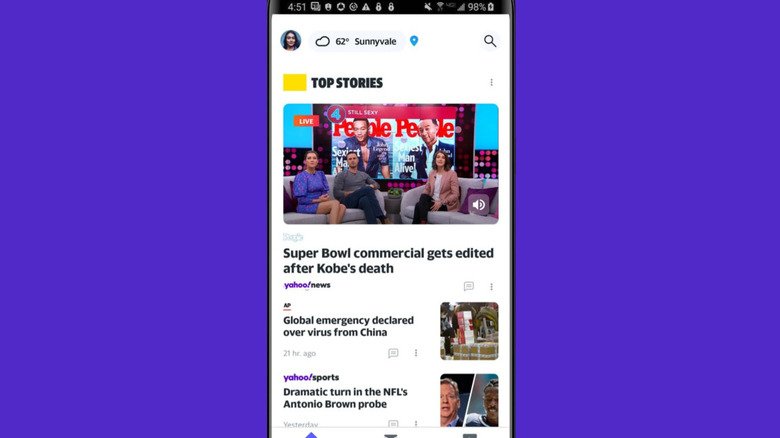Play the live People video

pos(390,163)
